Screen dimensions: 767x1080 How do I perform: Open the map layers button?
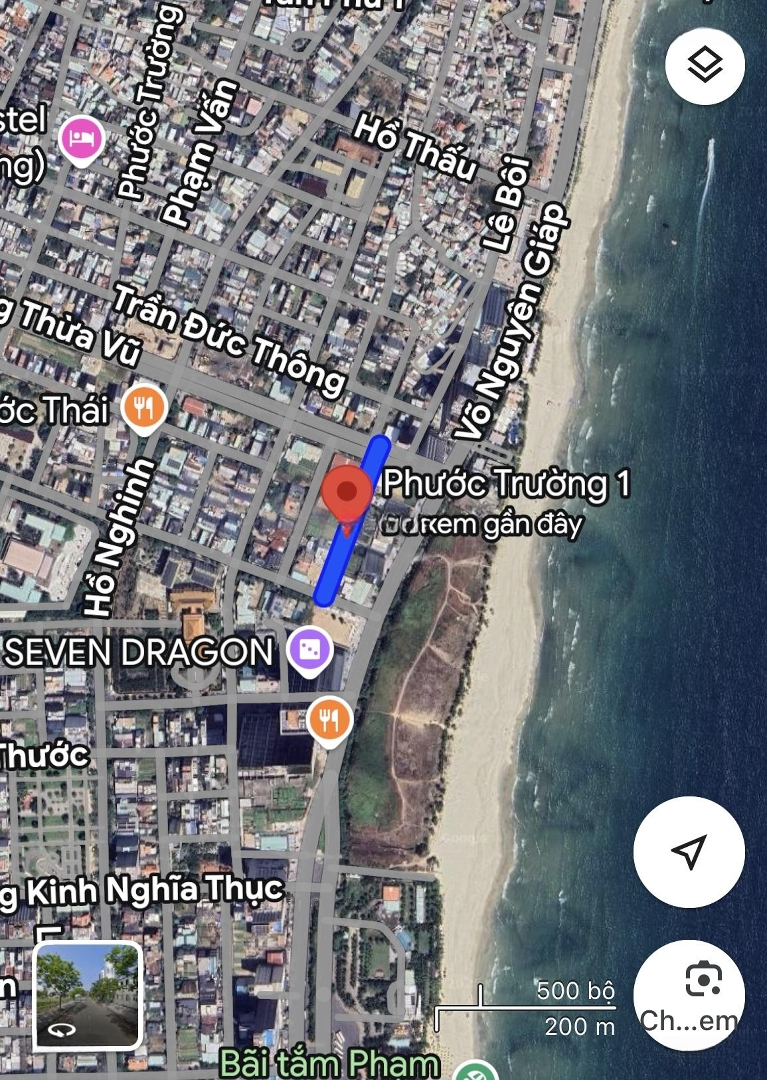click(705, 66)
